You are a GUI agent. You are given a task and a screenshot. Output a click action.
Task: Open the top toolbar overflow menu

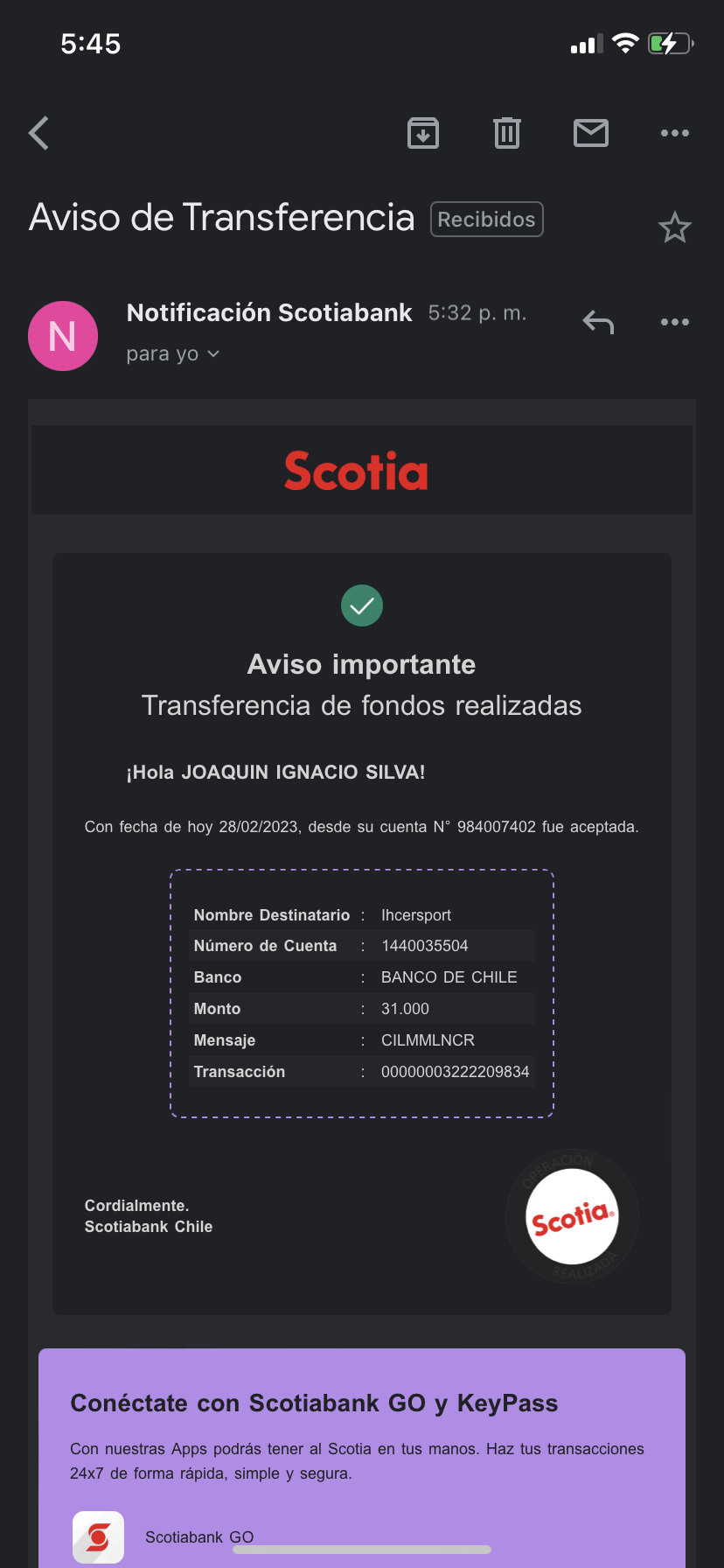[675, 133]
